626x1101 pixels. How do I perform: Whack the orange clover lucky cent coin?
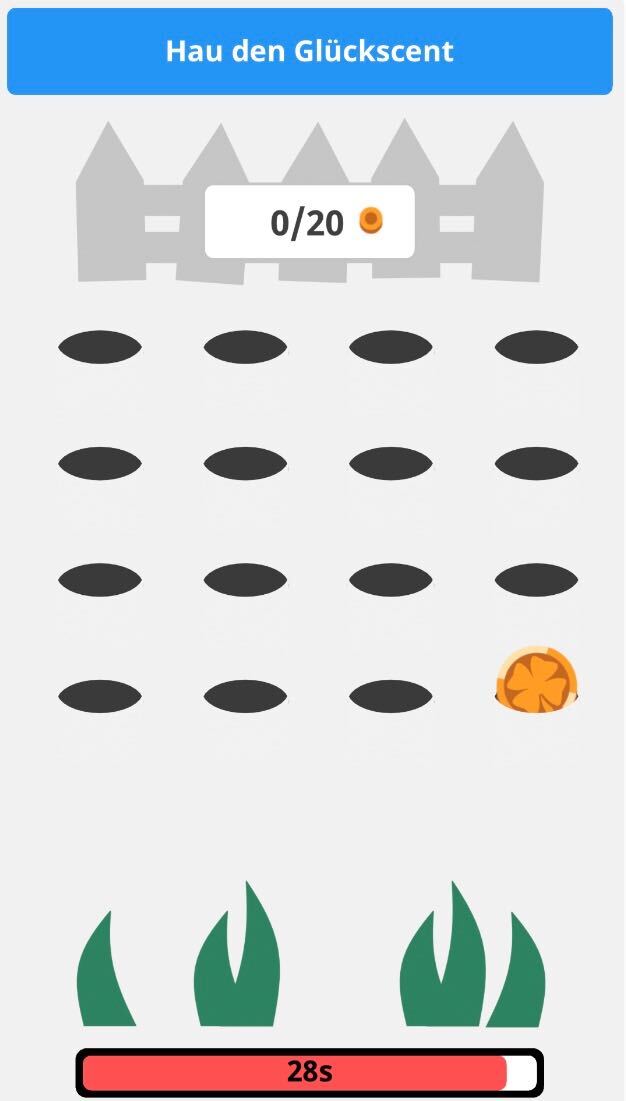click(537, 680)
